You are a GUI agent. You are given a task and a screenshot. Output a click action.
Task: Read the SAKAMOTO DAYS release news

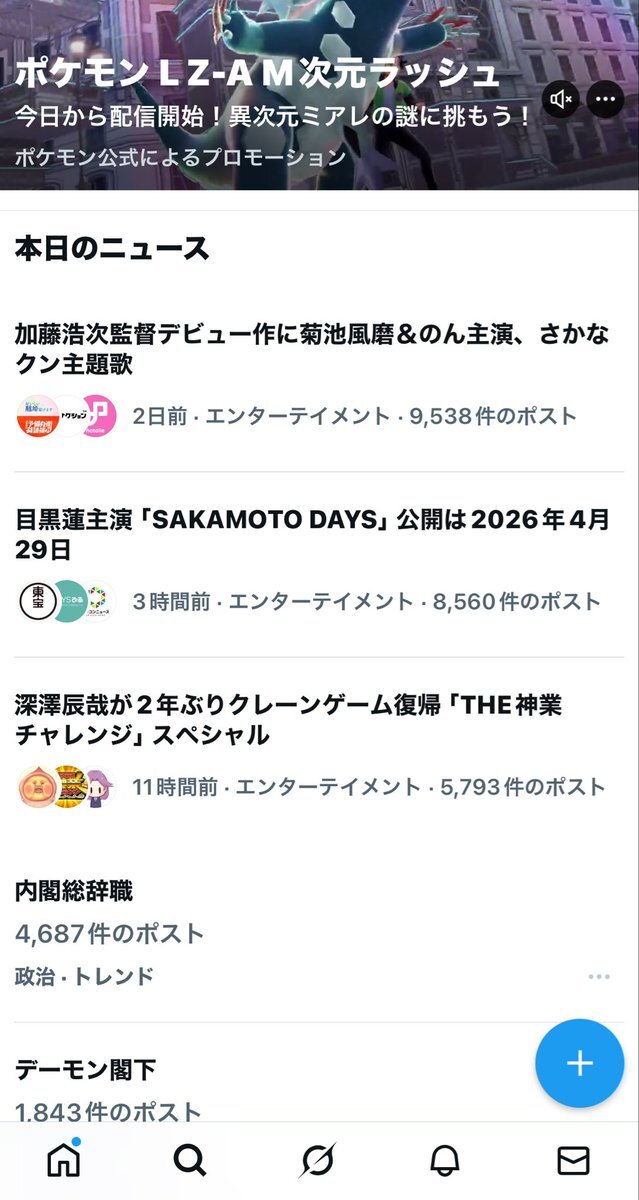point(312,534)
